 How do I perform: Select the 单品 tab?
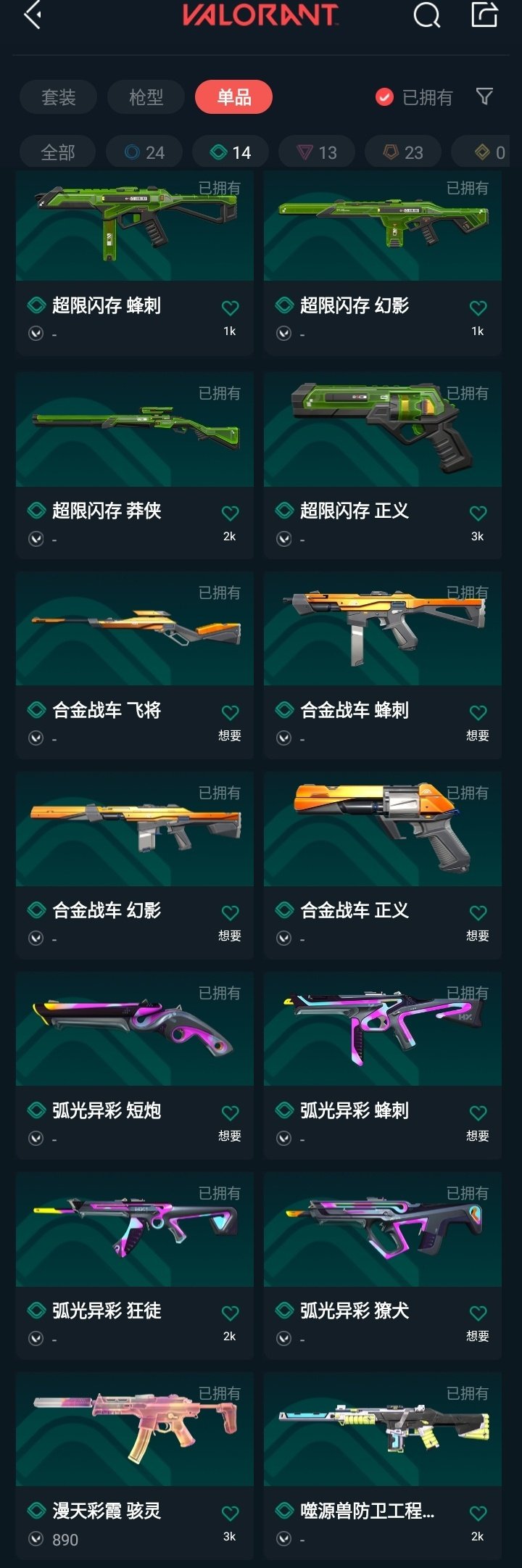pyautogui.click(x=233, y=97)
